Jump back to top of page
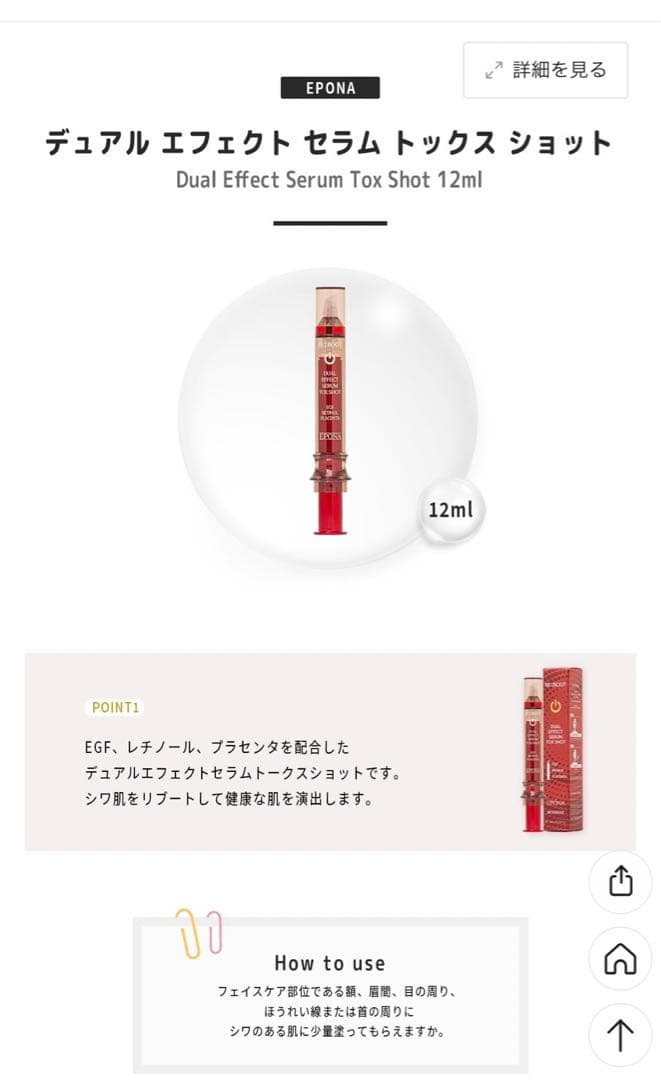The width and height of the screenshot is (661, 1080). (620, 1035)
